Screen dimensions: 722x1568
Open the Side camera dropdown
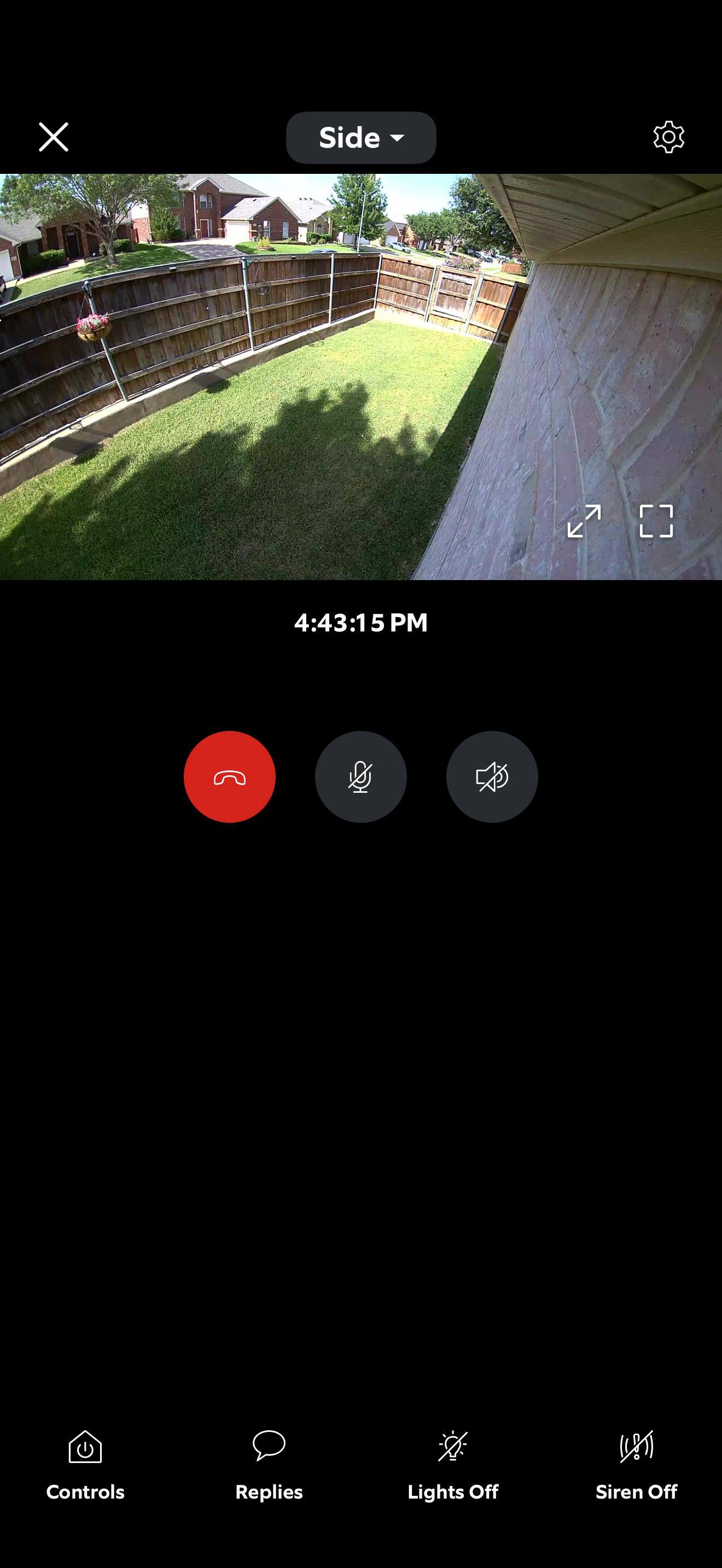361,138
